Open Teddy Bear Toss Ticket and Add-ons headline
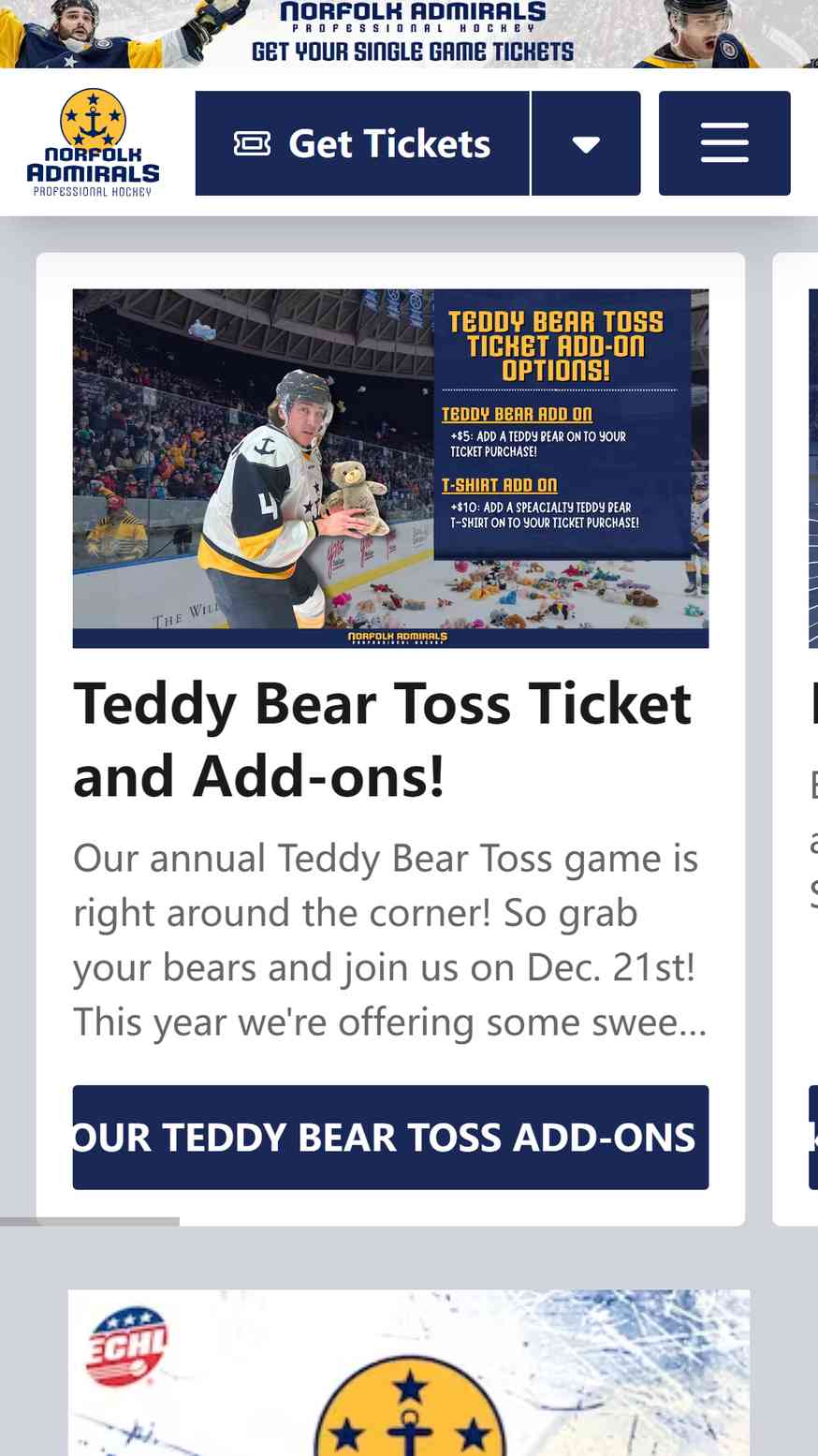 tap(383, 739)
